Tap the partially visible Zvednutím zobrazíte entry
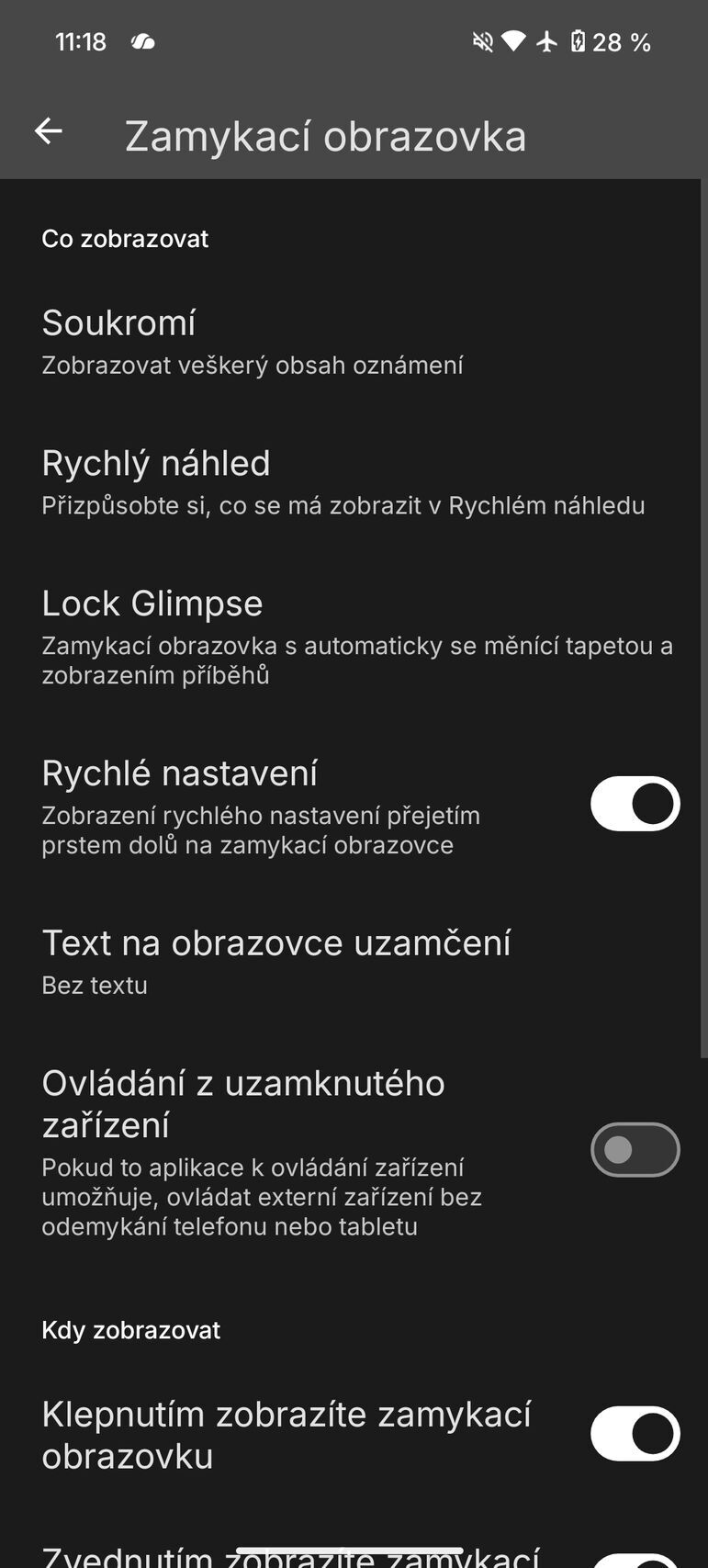708x1568 pixels. click(x=275, y=1552)
